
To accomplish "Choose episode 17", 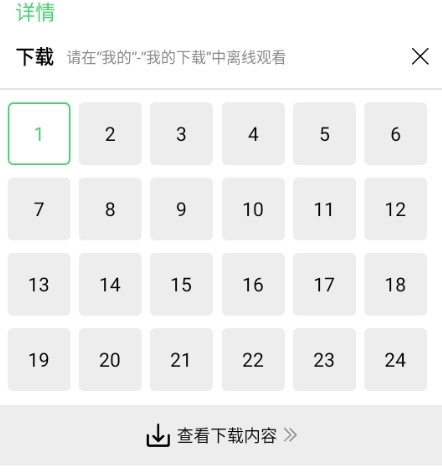I will (x=324, y=284).
